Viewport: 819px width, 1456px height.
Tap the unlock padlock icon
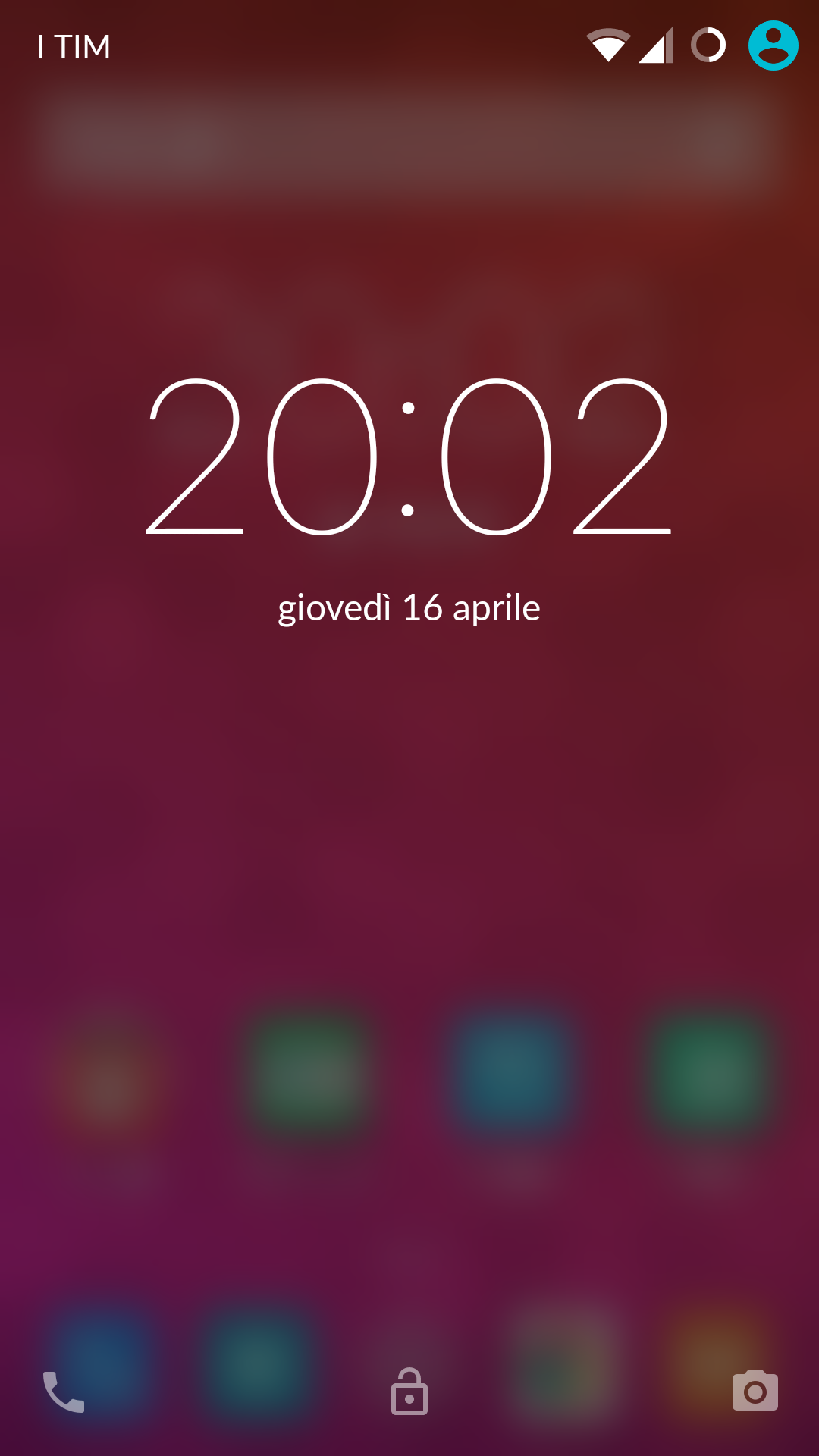409,1392
